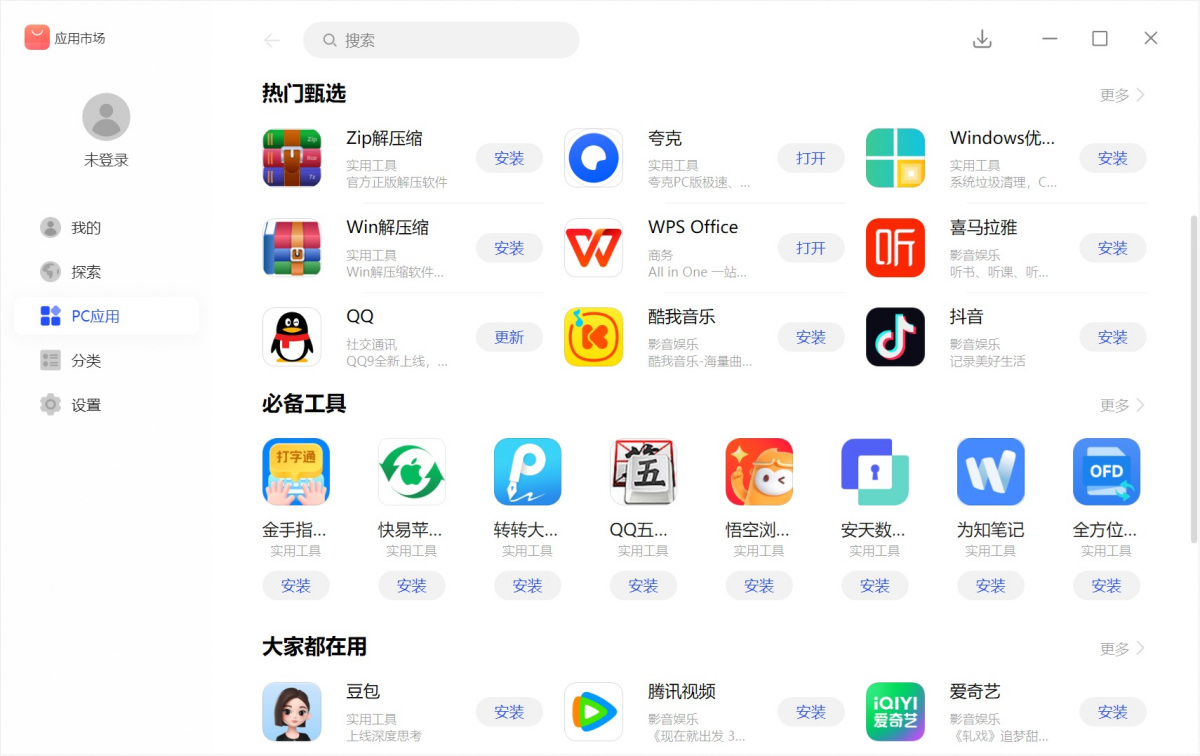Switch to the 分类 tab
This screenshot has width=1200, height=756.
pyautogui.click(x=85, y=361)
